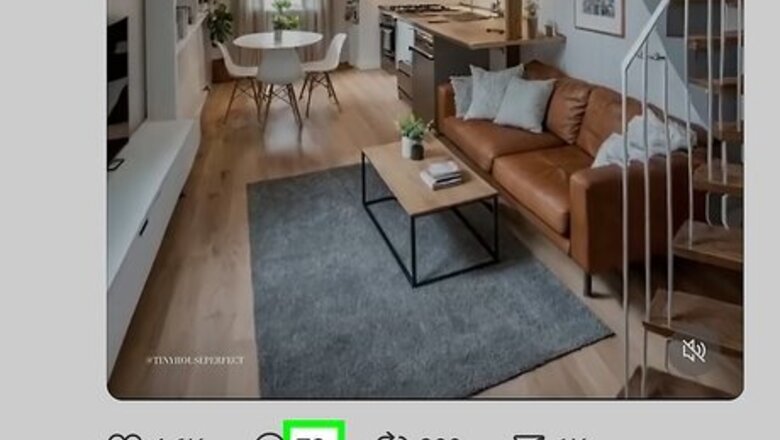Repost this video post
This screenshot has width=780, height=440.
pos(388,436)
